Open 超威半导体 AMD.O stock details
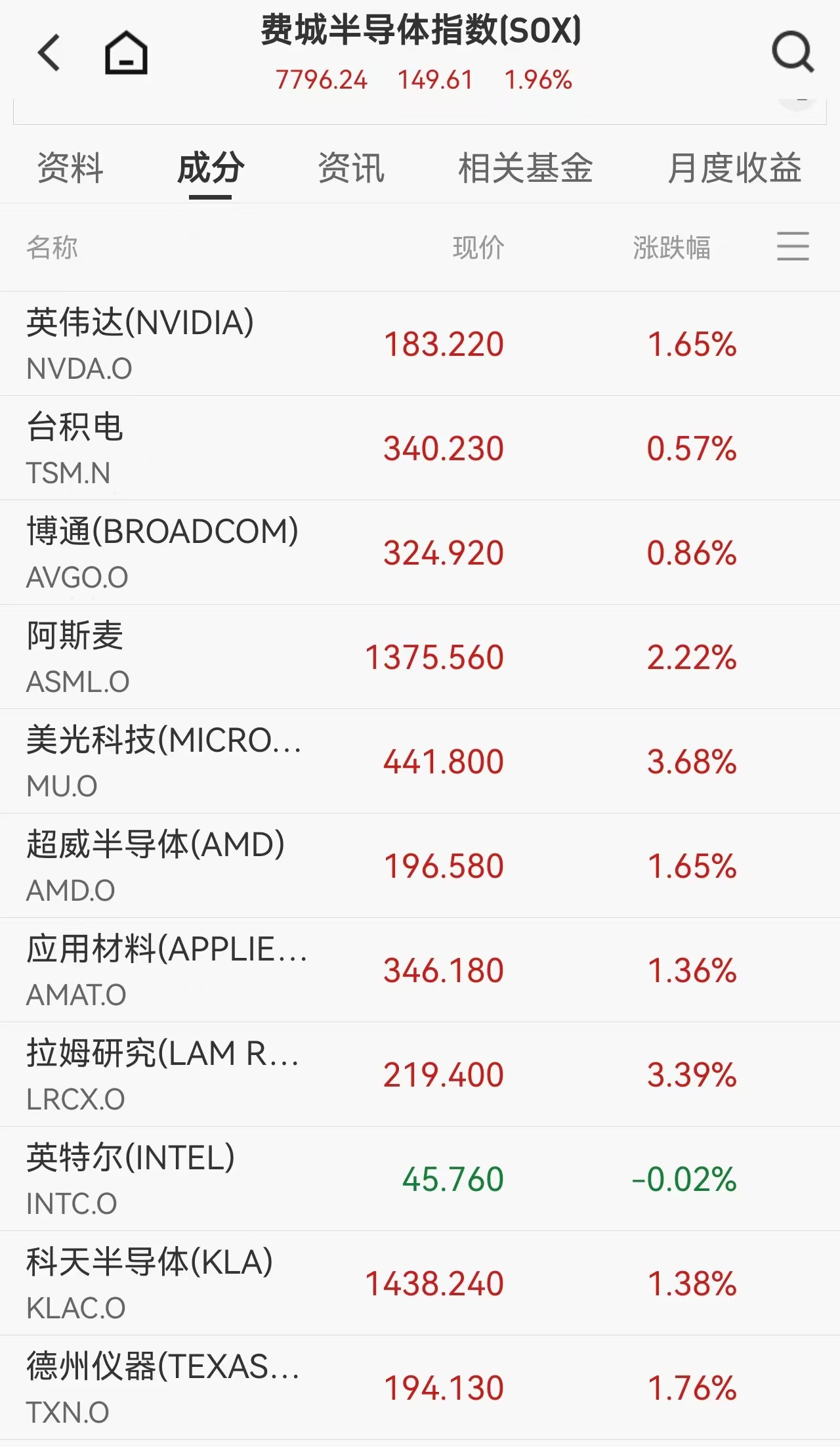Image resolution: width=840 pixels, height=1447 pixels. (x=156, y=865)
